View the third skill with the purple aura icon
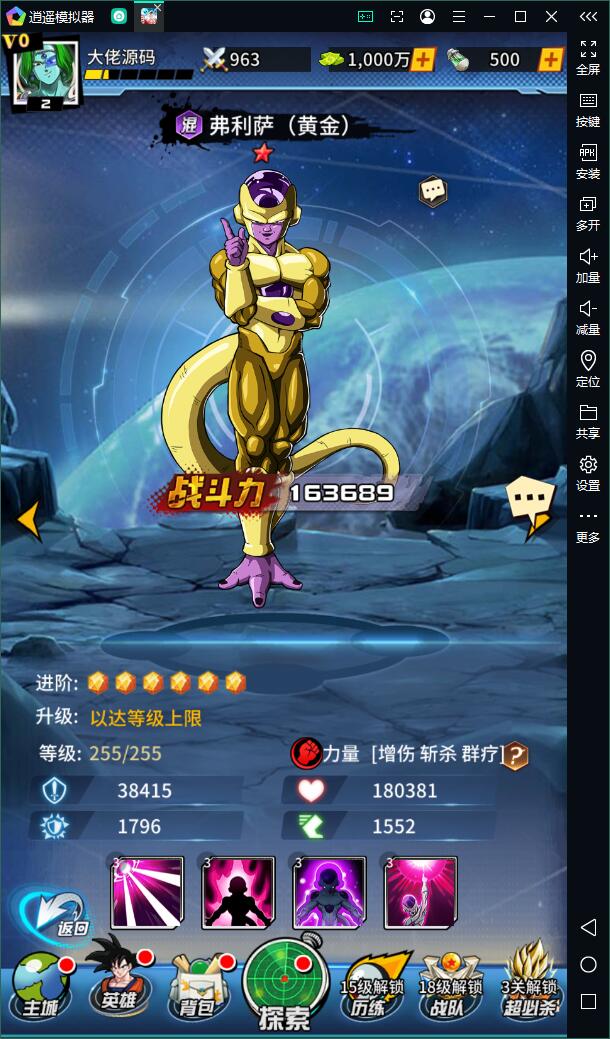The image size is (610, 1039). tap(328, 893)
